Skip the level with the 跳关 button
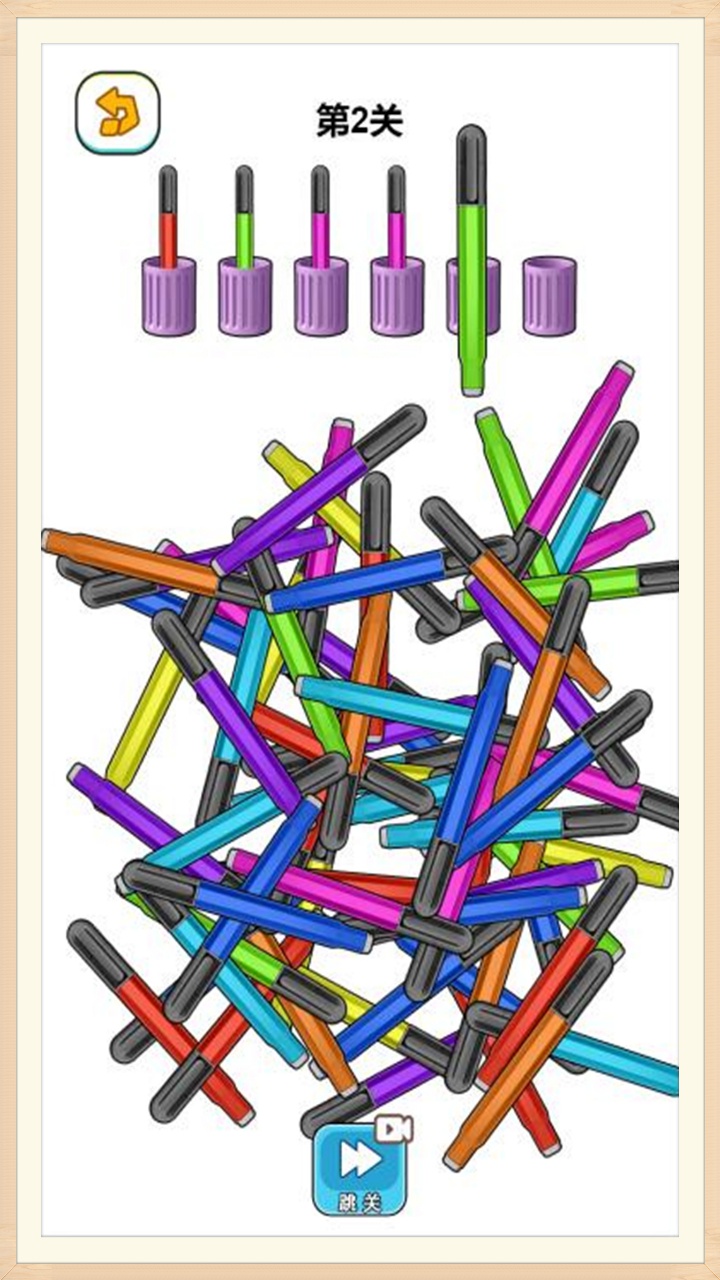 click(360, 1170)
